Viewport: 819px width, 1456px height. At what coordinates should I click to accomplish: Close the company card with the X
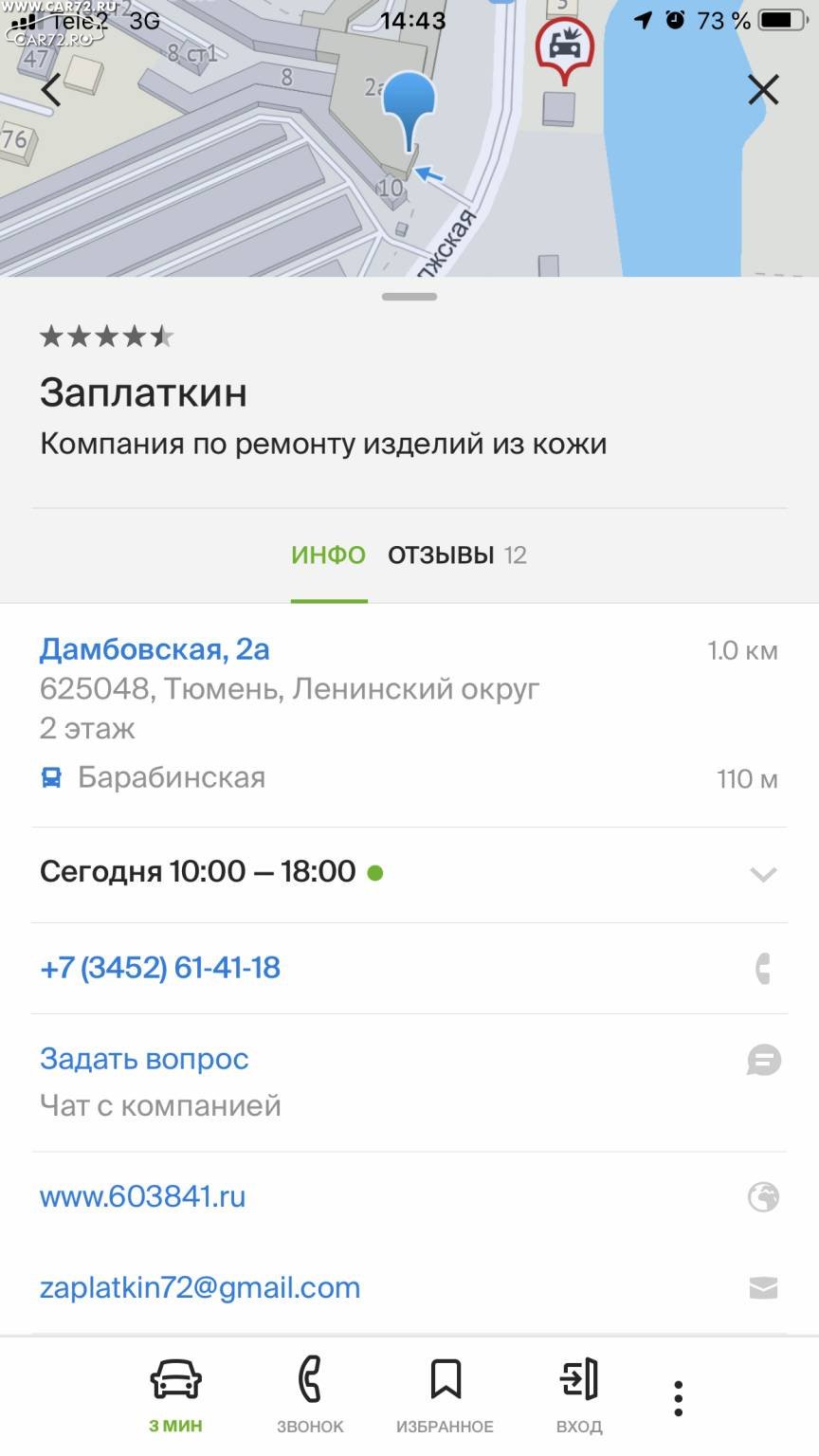pos(763,90)
